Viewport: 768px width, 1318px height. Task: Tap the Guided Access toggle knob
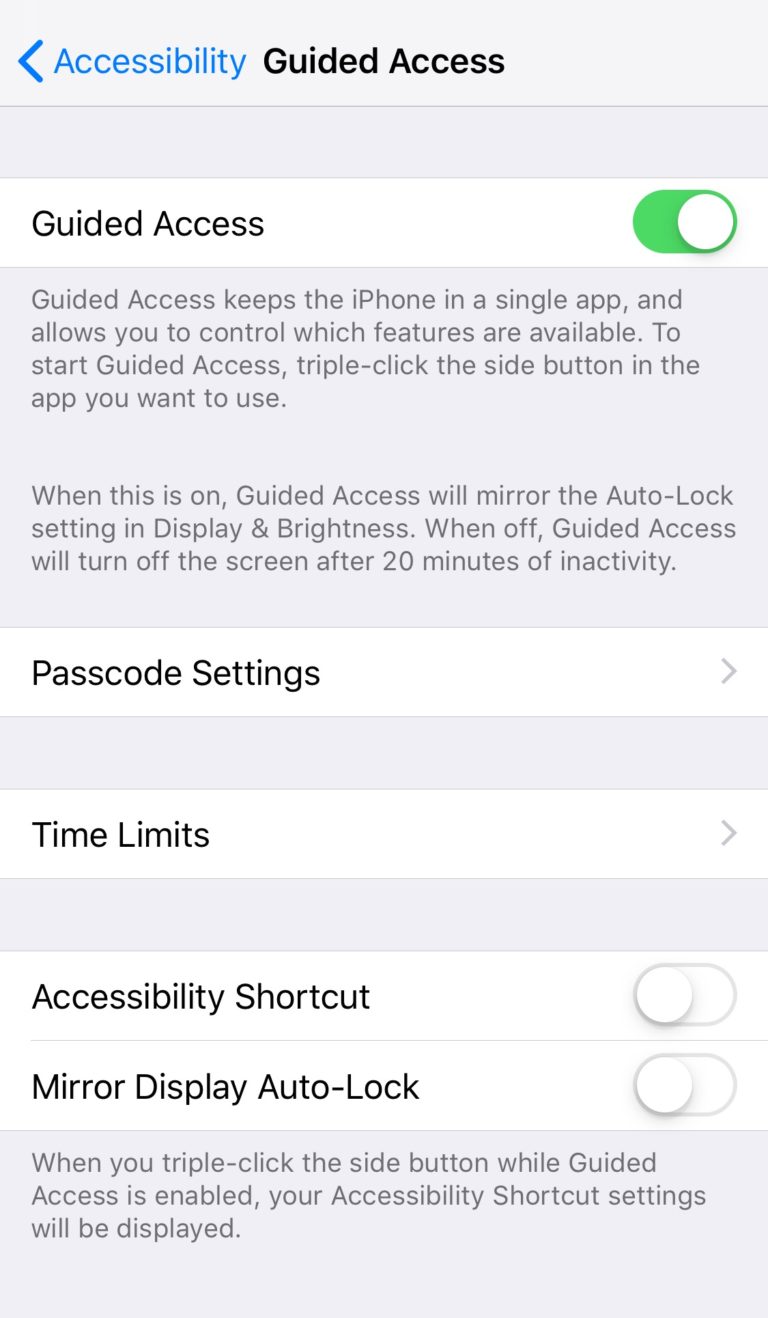tap(705, 222)
